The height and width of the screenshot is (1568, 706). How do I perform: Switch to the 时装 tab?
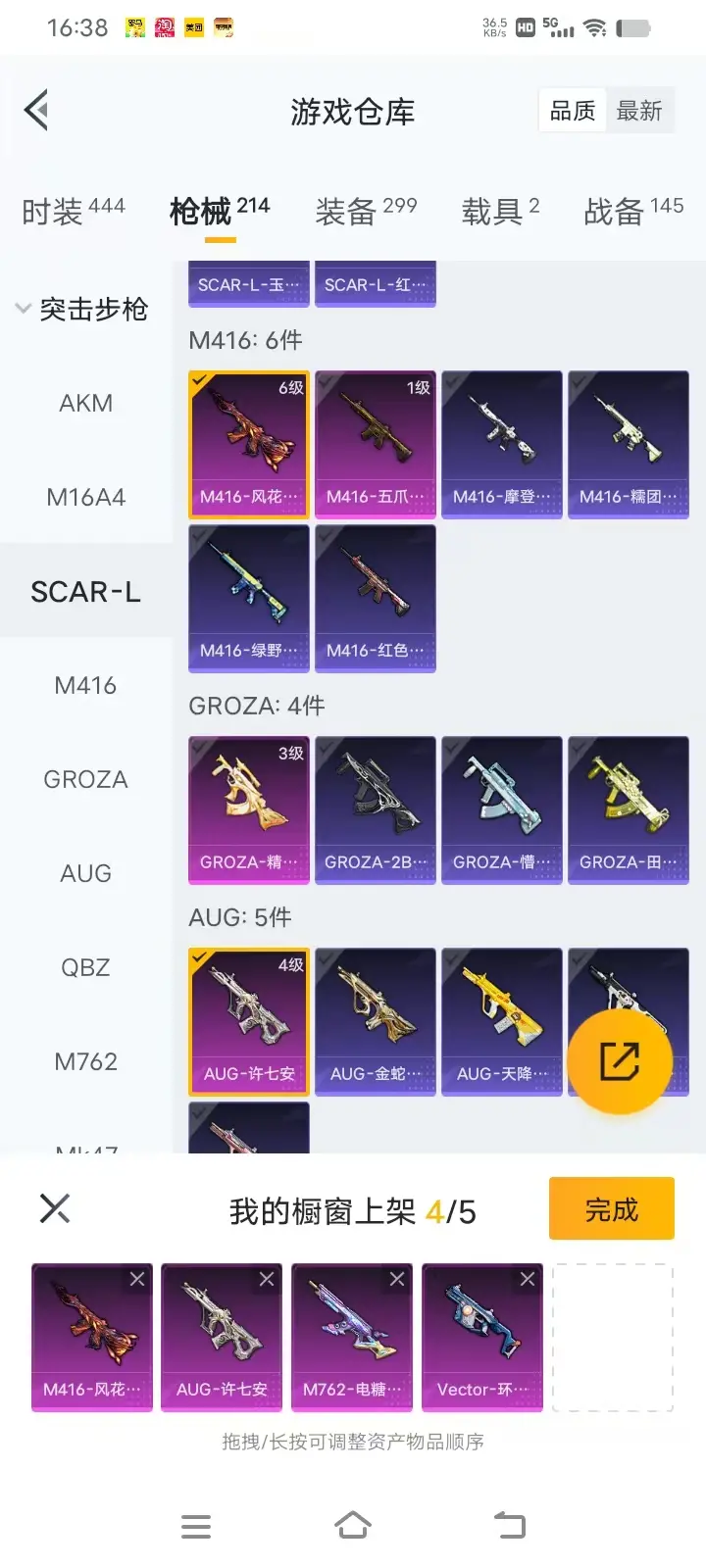[x=73, y=211]
